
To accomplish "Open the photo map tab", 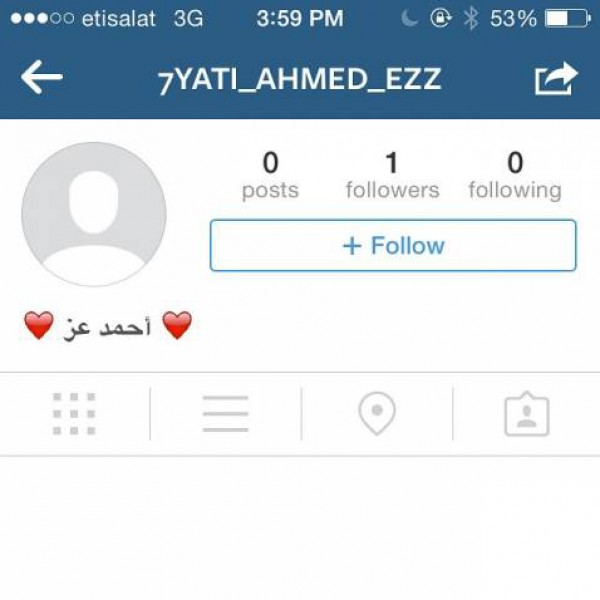I will pyautogui.click(x=377, y=414).
